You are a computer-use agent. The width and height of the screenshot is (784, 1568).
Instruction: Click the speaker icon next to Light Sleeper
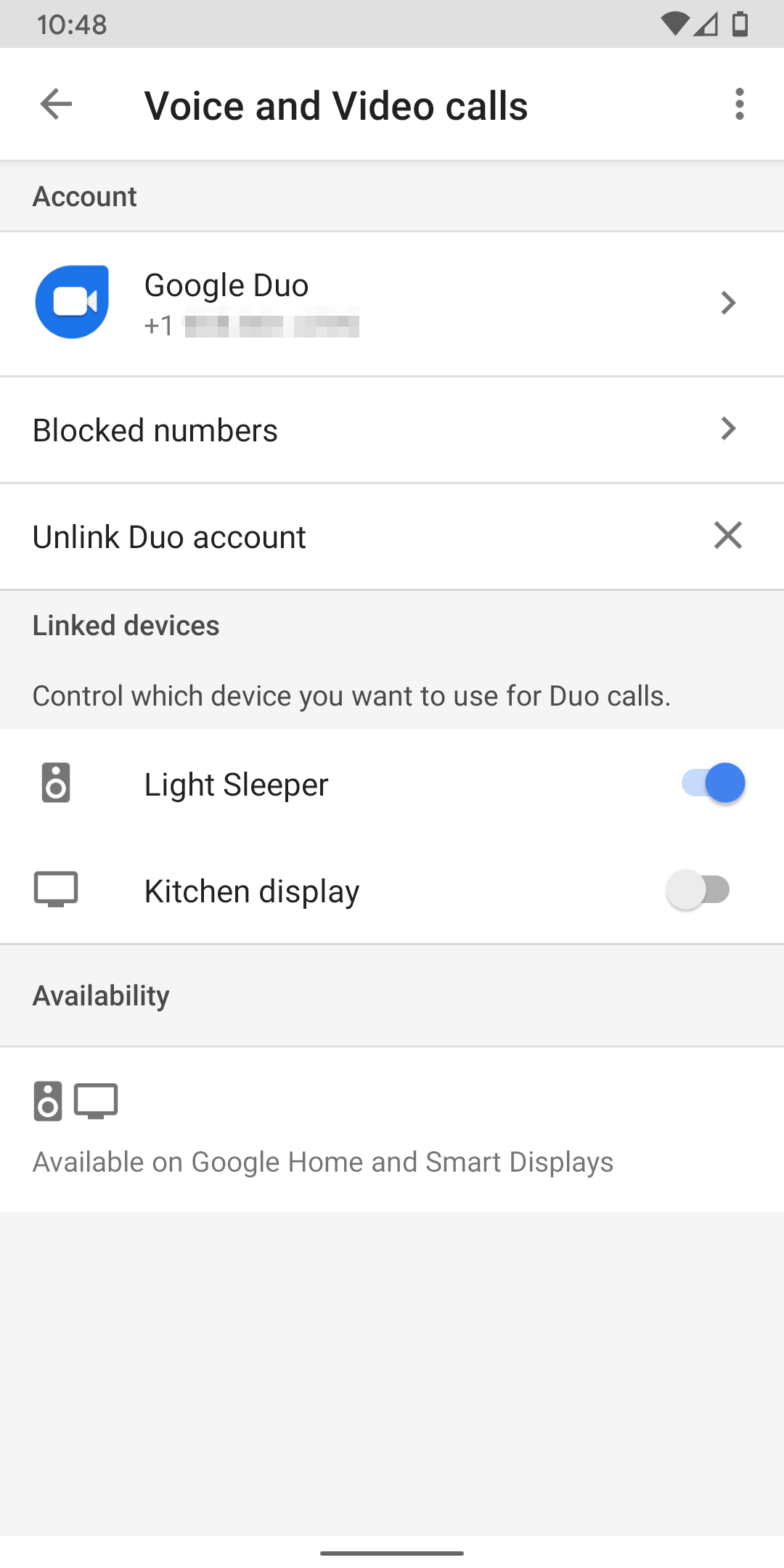pyautogui.click(x=54, y=783)
